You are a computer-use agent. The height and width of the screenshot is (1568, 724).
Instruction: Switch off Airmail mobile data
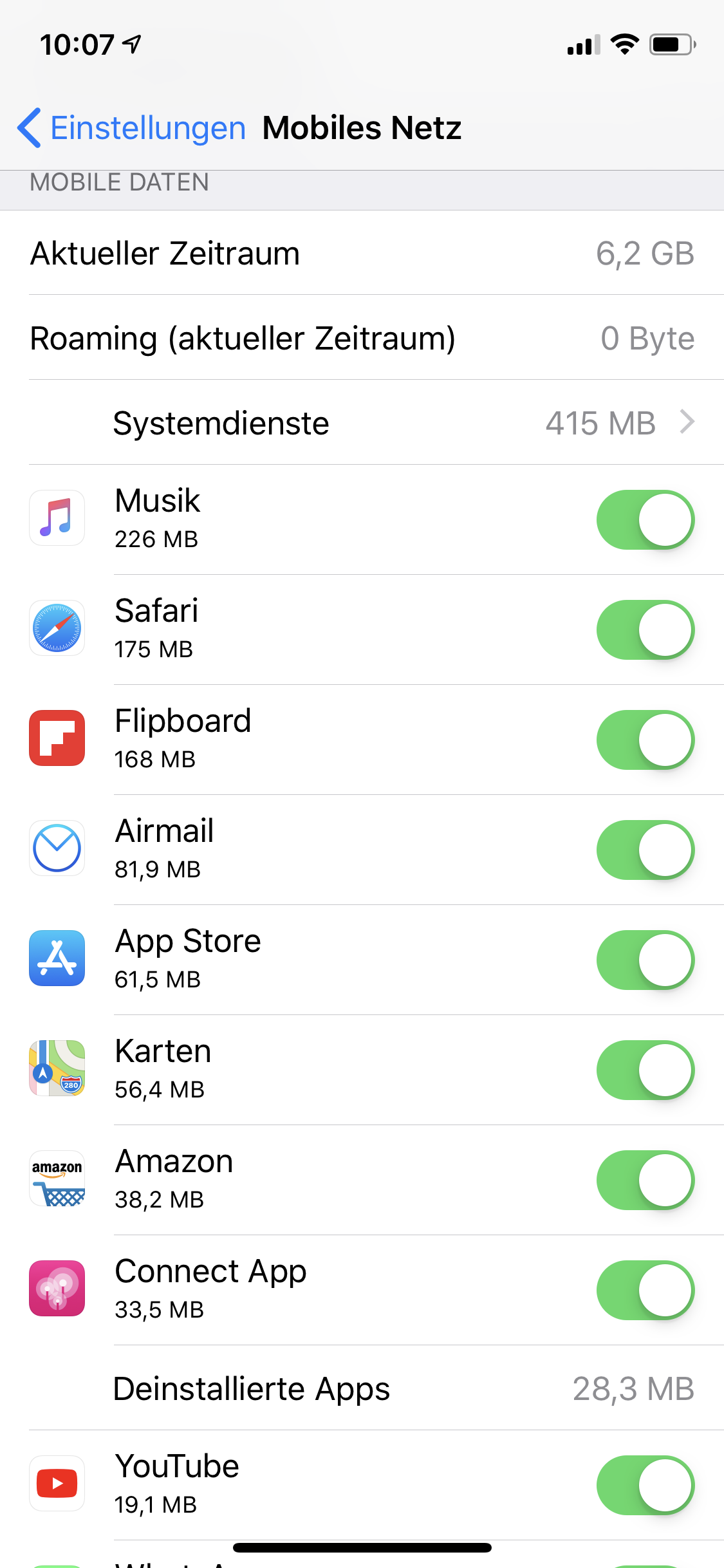(645, 850)
